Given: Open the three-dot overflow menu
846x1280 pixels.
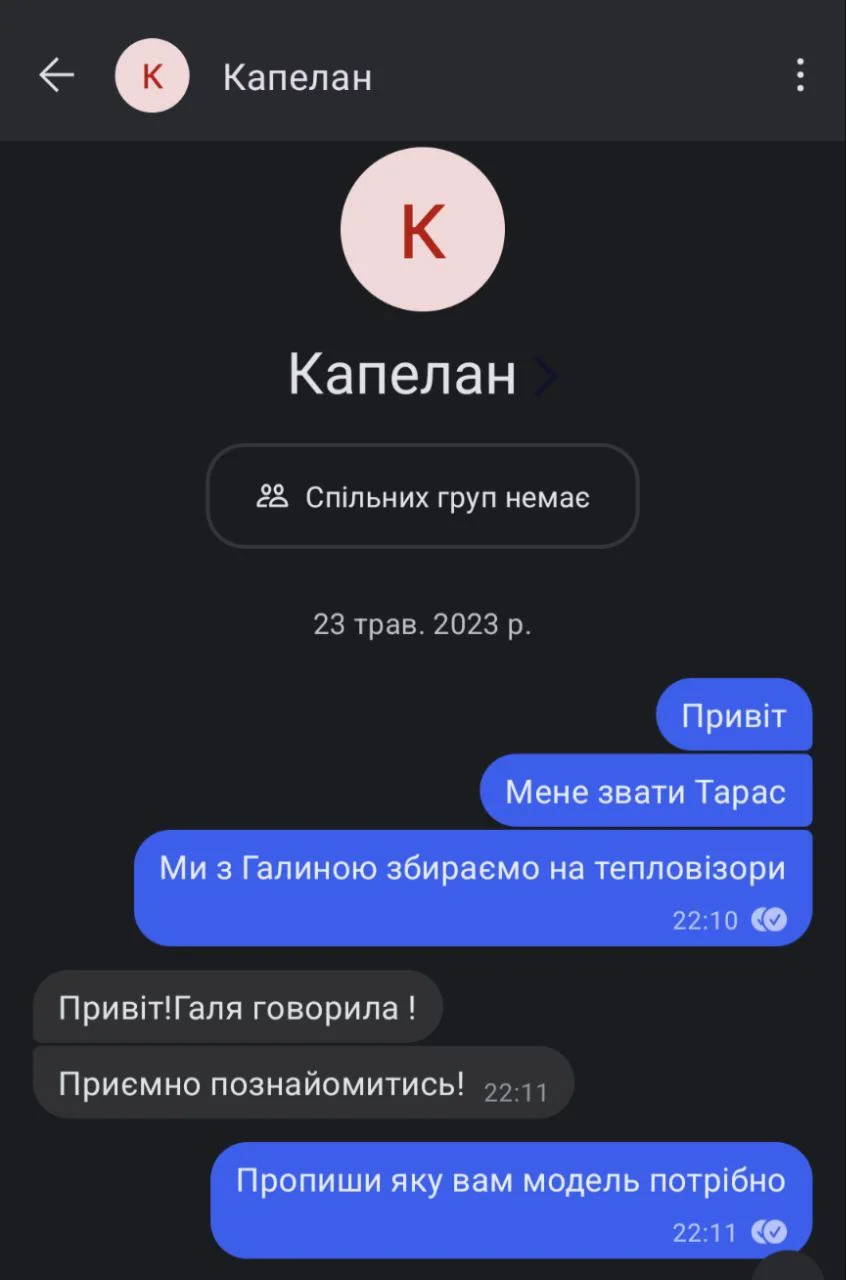Looking at the screenshot, I should (799, 75).
